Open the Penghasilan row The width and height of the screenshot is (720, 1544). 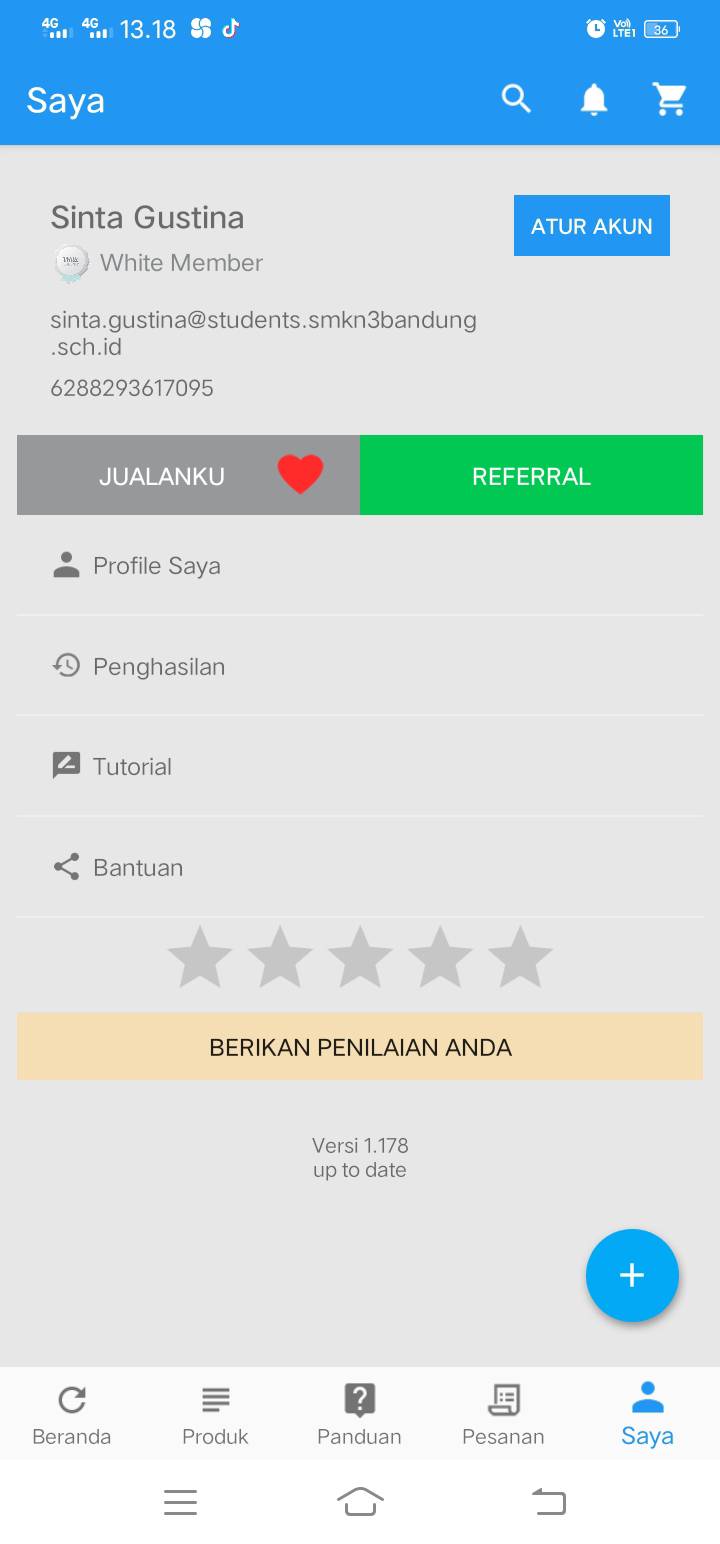pyautogui.click(x=360, y=665)
